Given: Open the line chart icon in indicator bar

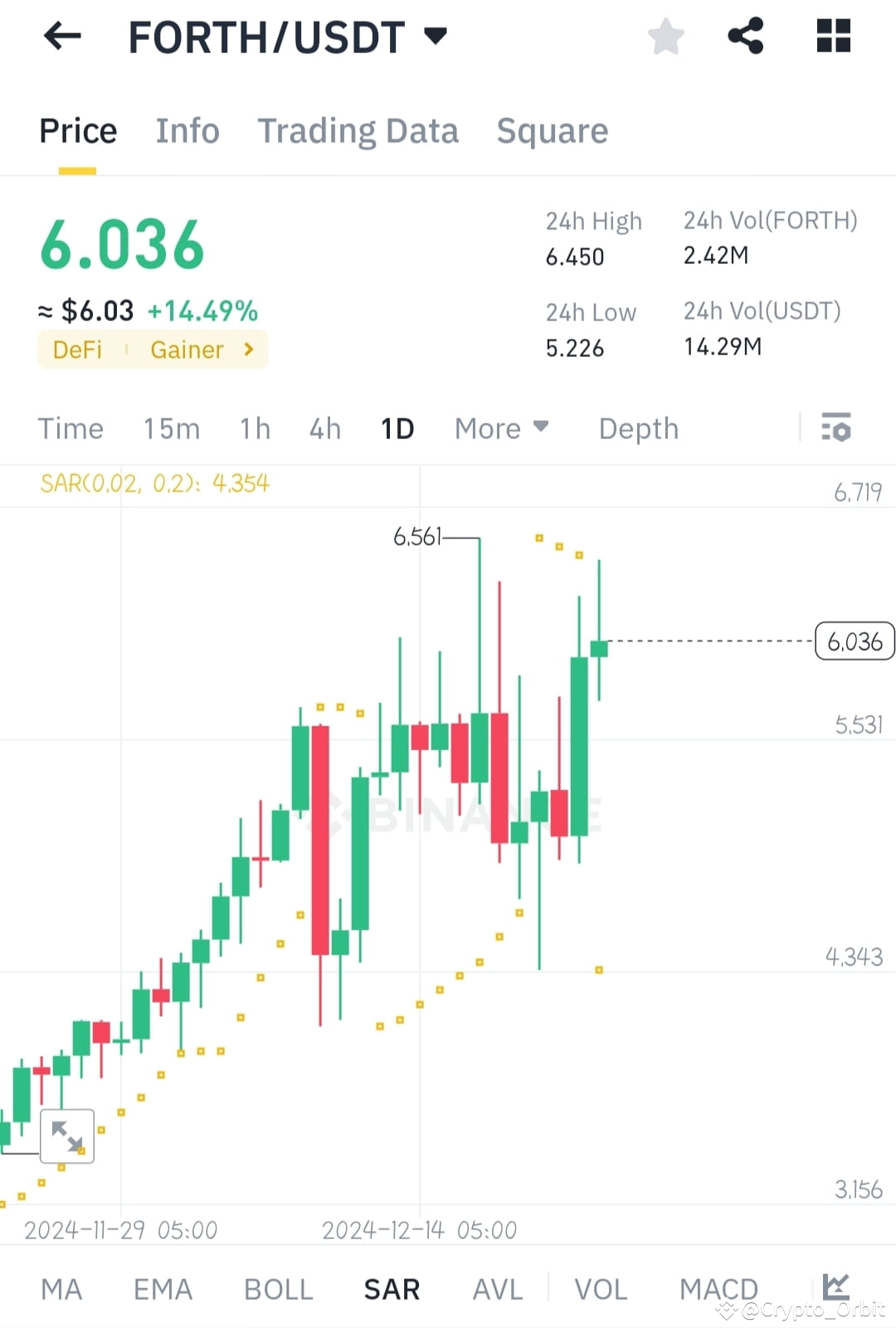Looking at the screenshot, I should pyautogui.click(x=837, y=1288).
